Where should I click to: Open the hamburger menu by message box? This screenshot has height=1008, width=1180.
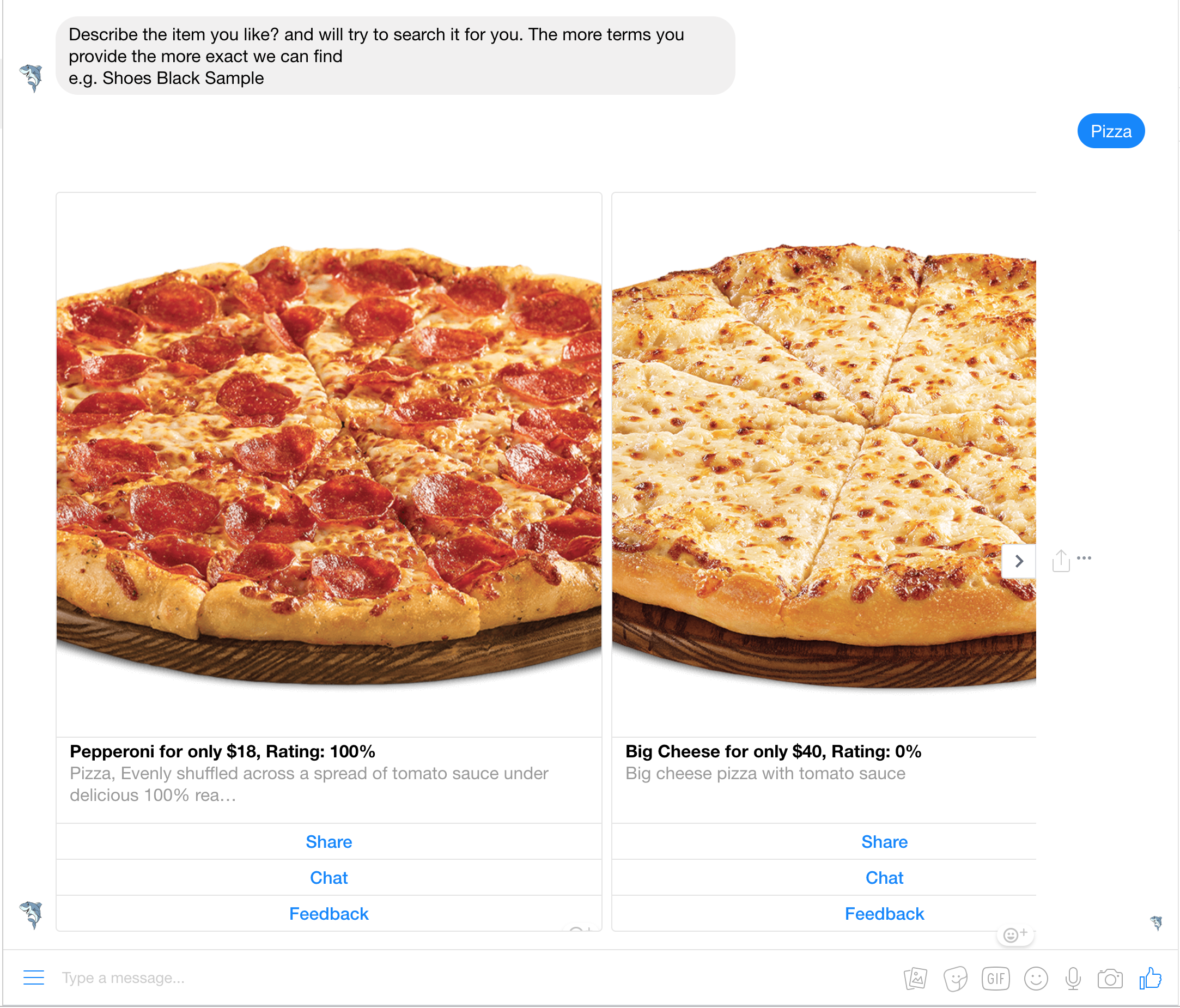(x=34, y=978)
